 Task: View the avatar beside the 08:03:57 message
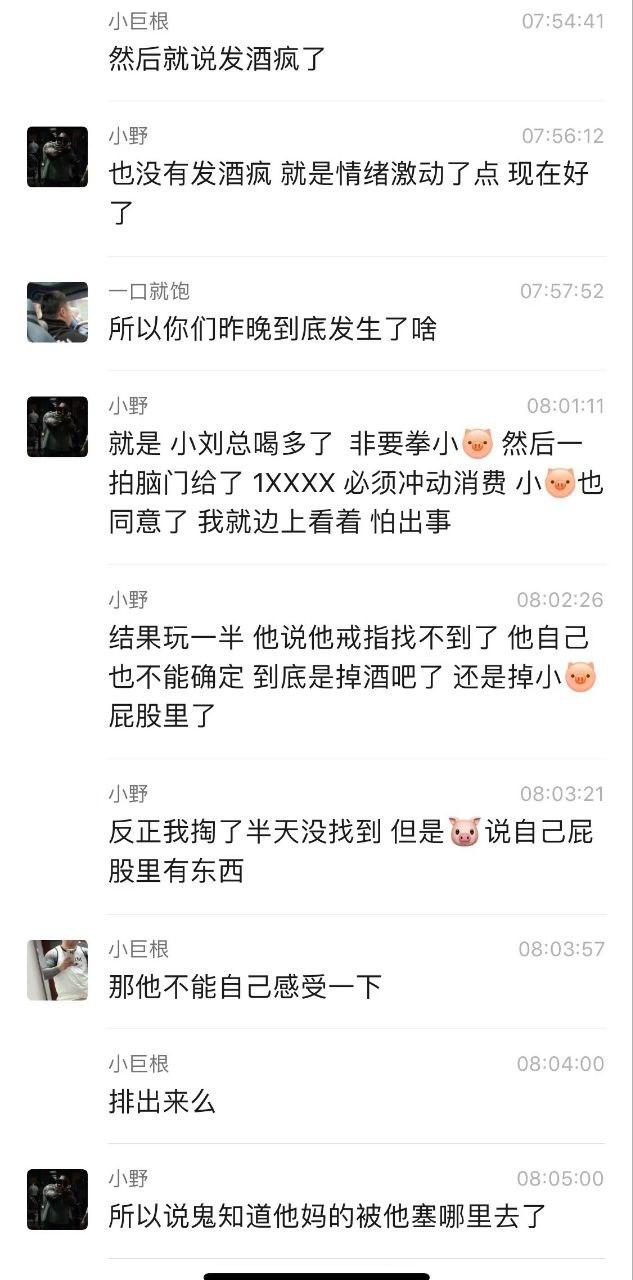(x=57, y=970)
